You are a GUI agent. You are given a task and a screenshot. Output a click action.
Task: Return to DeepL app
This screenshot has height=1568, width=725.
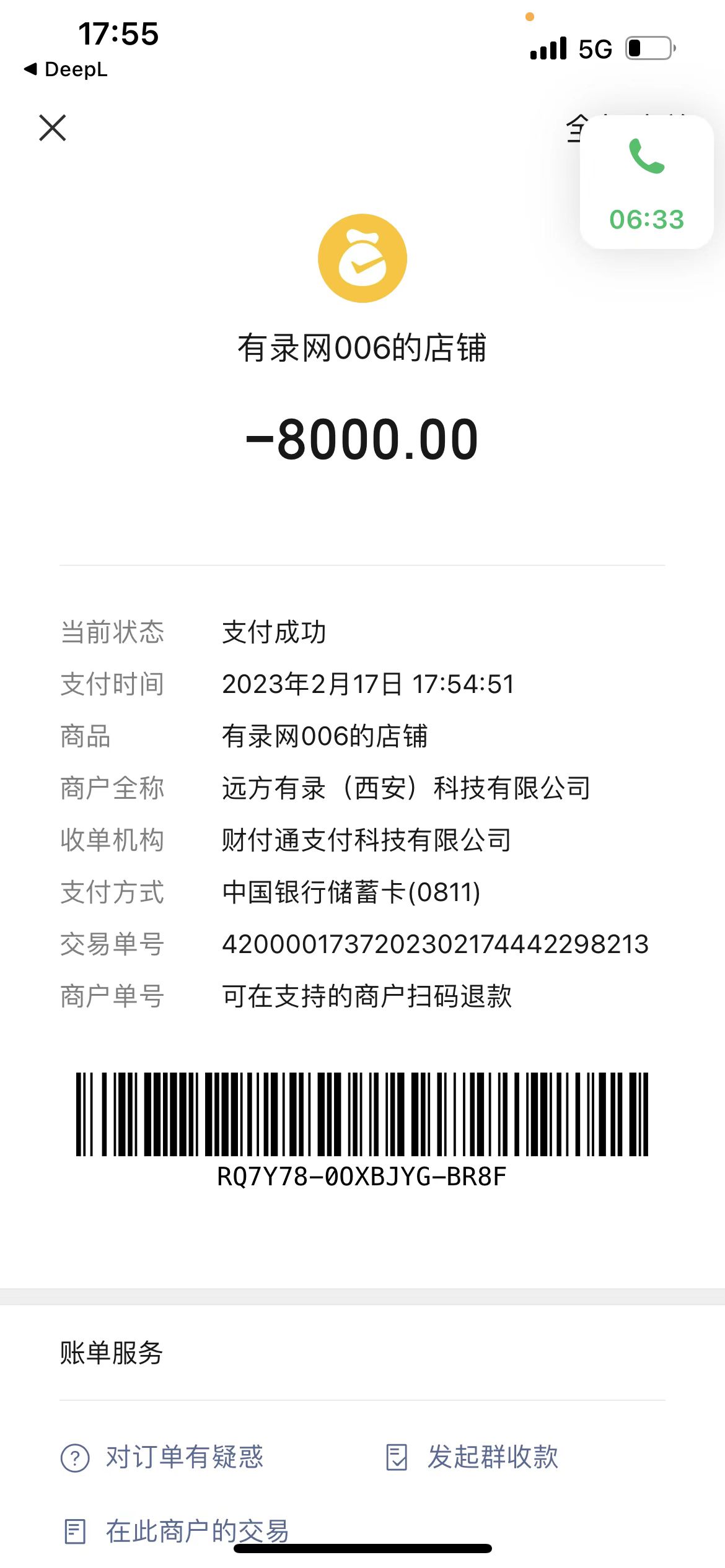66,69
